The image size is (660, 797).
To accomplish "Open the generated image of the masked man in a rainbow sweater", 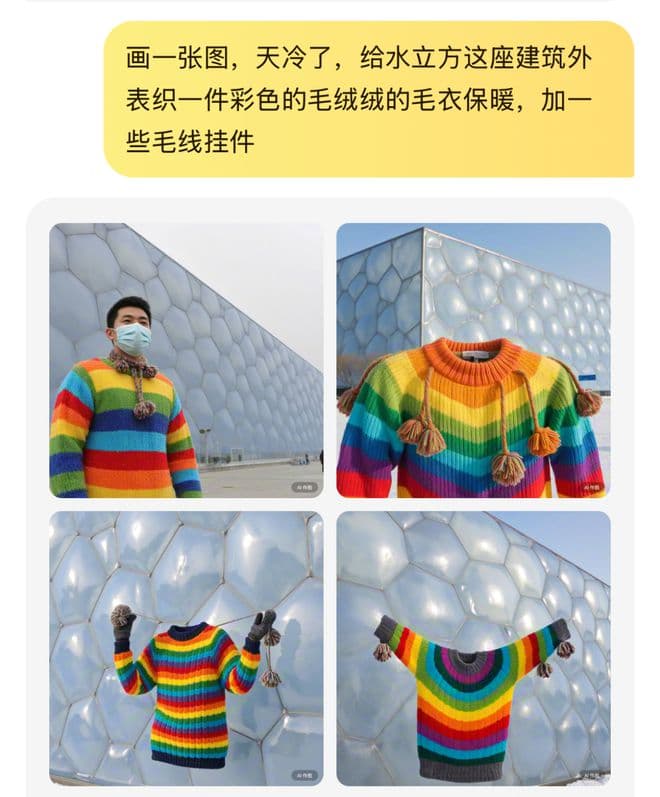I will coord(186,360).
